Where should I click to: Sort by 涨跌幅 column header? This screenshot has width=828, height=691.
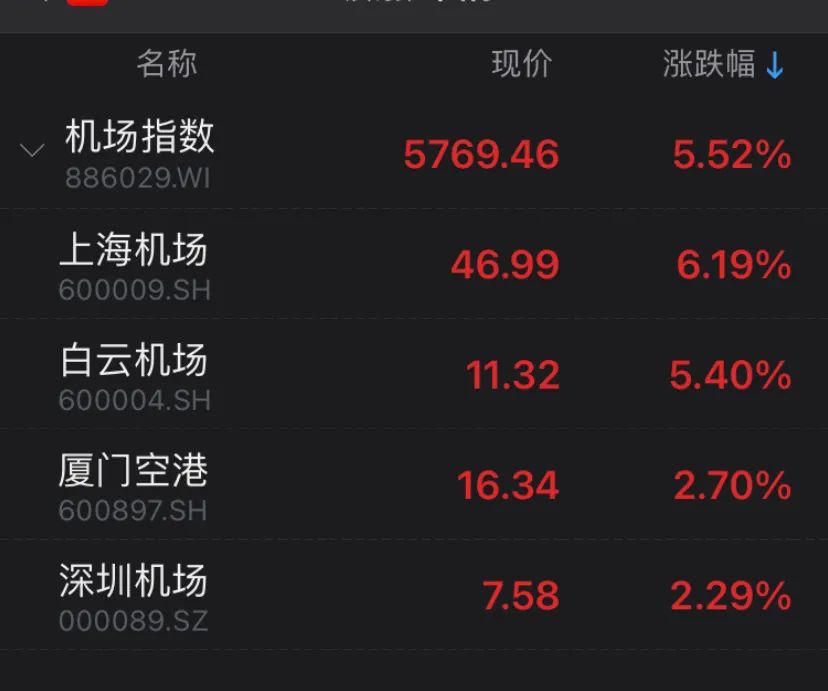pyautogui.click(x=722, y=65)
